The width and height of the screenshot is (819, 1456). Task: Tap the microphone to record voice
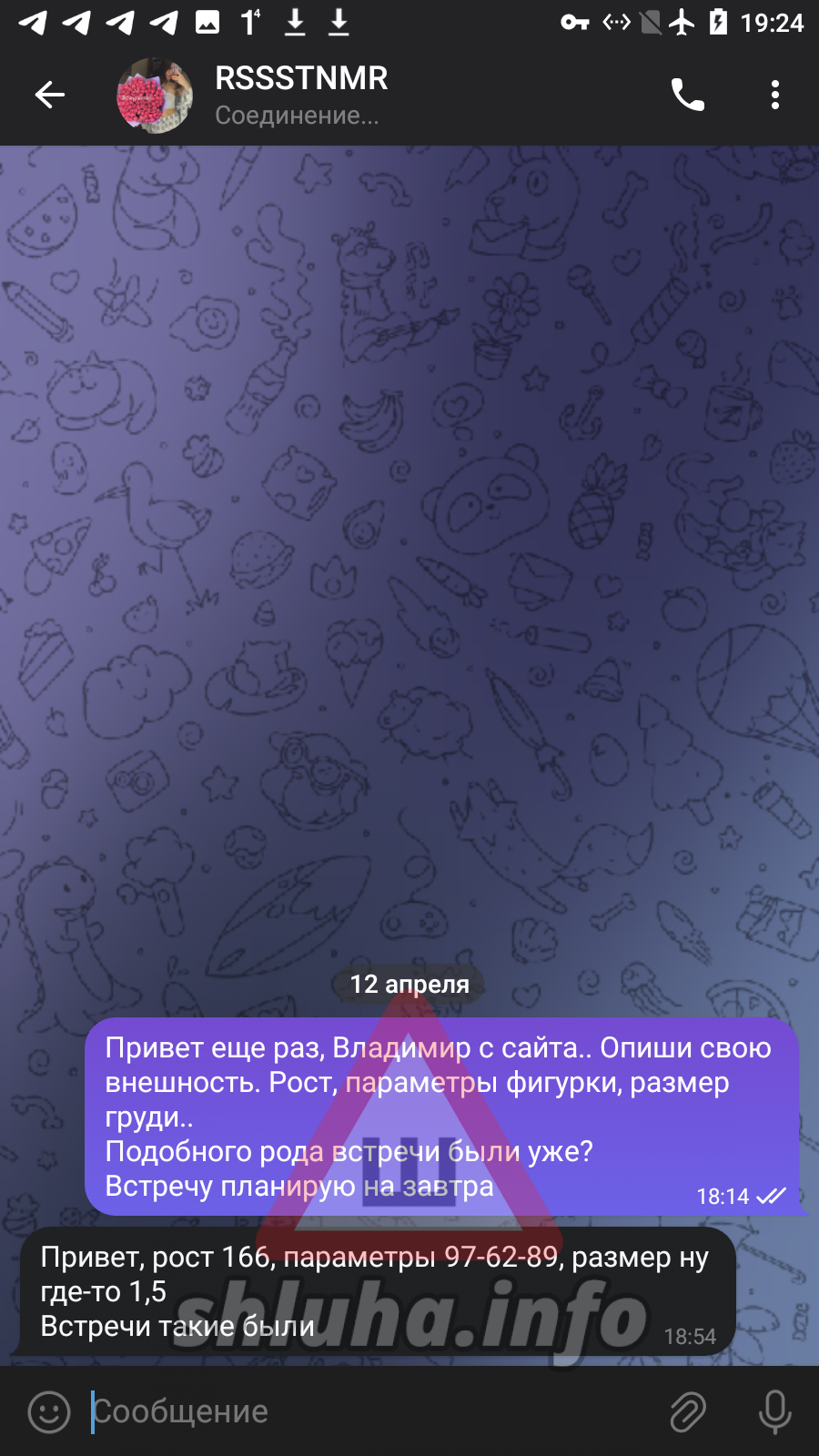[774, 1412]
